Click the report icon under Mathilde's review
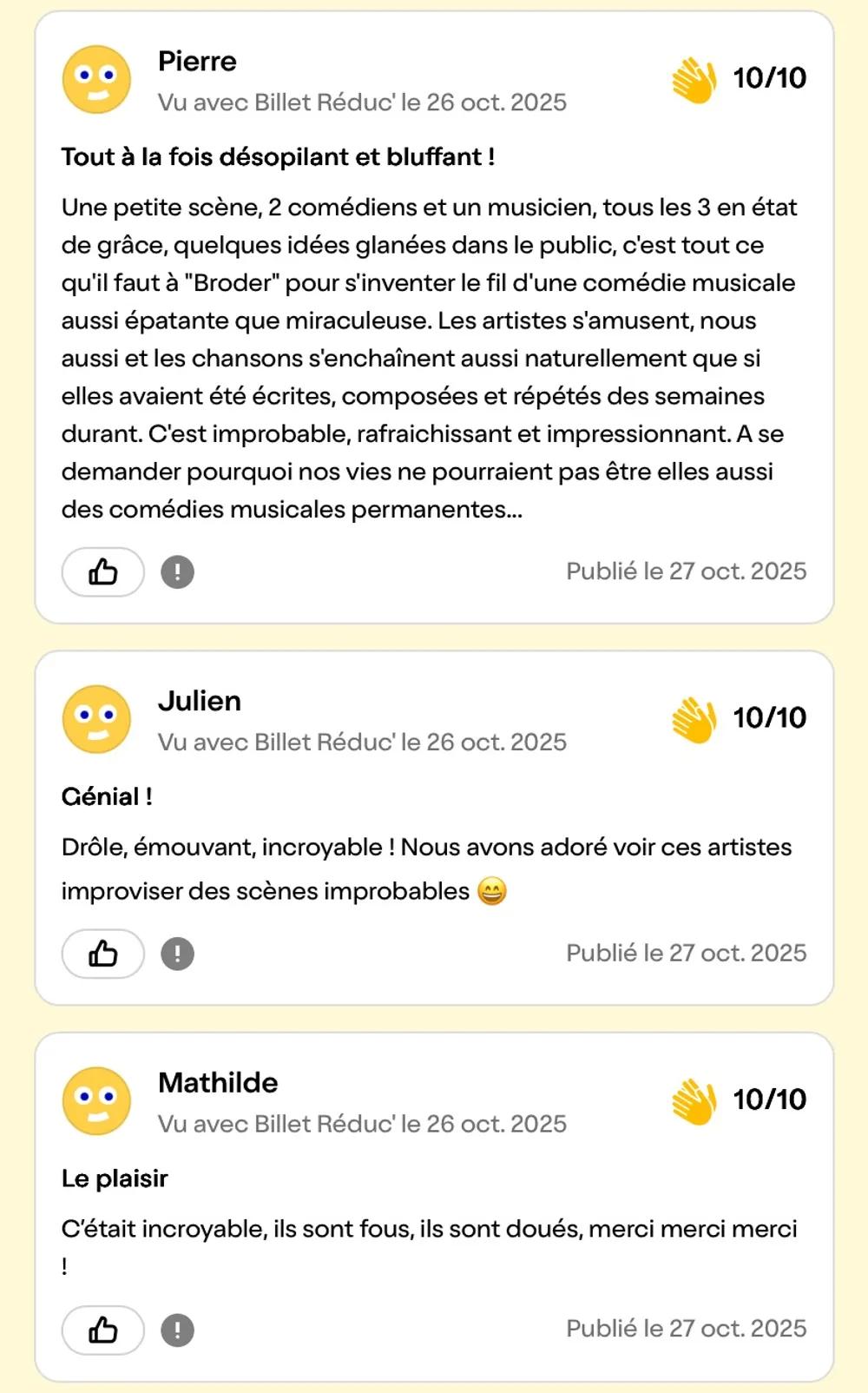868x1393 pixels. (x=178, y=1330)
